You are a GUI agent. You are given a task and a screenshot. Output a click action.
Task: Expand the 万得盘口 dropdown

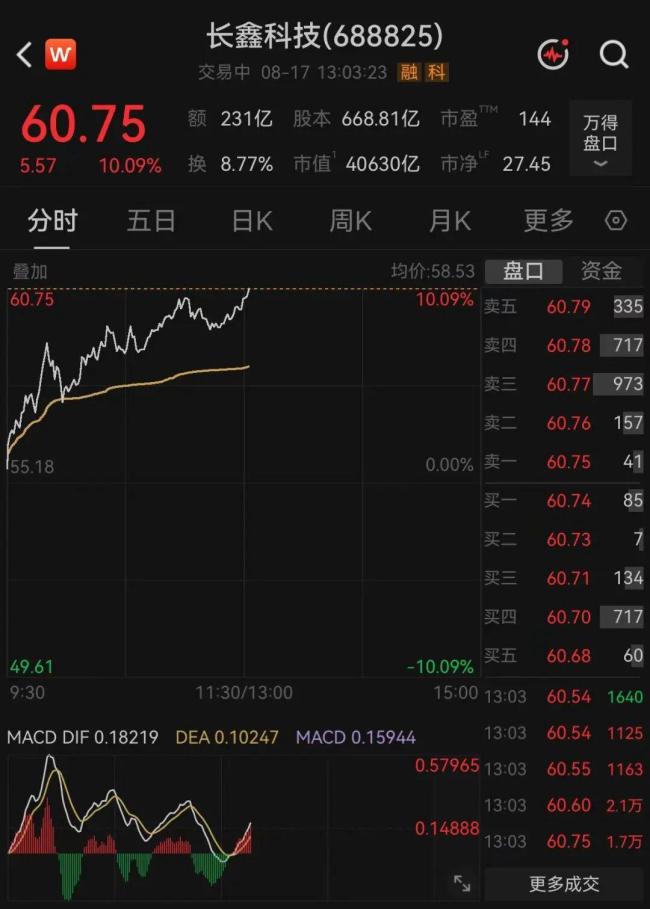pos(600,138)
